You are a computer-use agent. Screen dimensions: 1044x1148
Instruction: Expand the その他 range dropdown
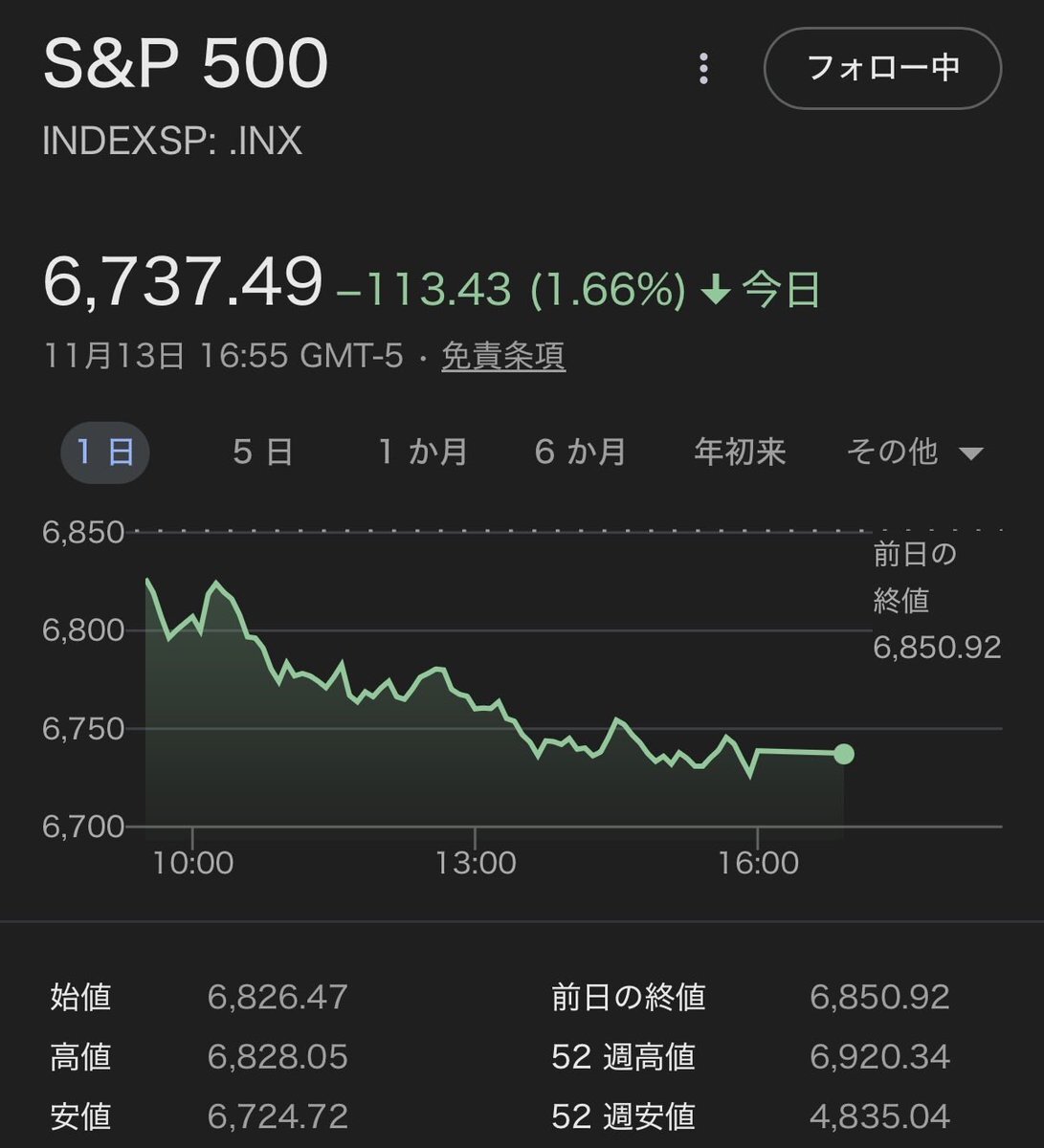(914, 452)
